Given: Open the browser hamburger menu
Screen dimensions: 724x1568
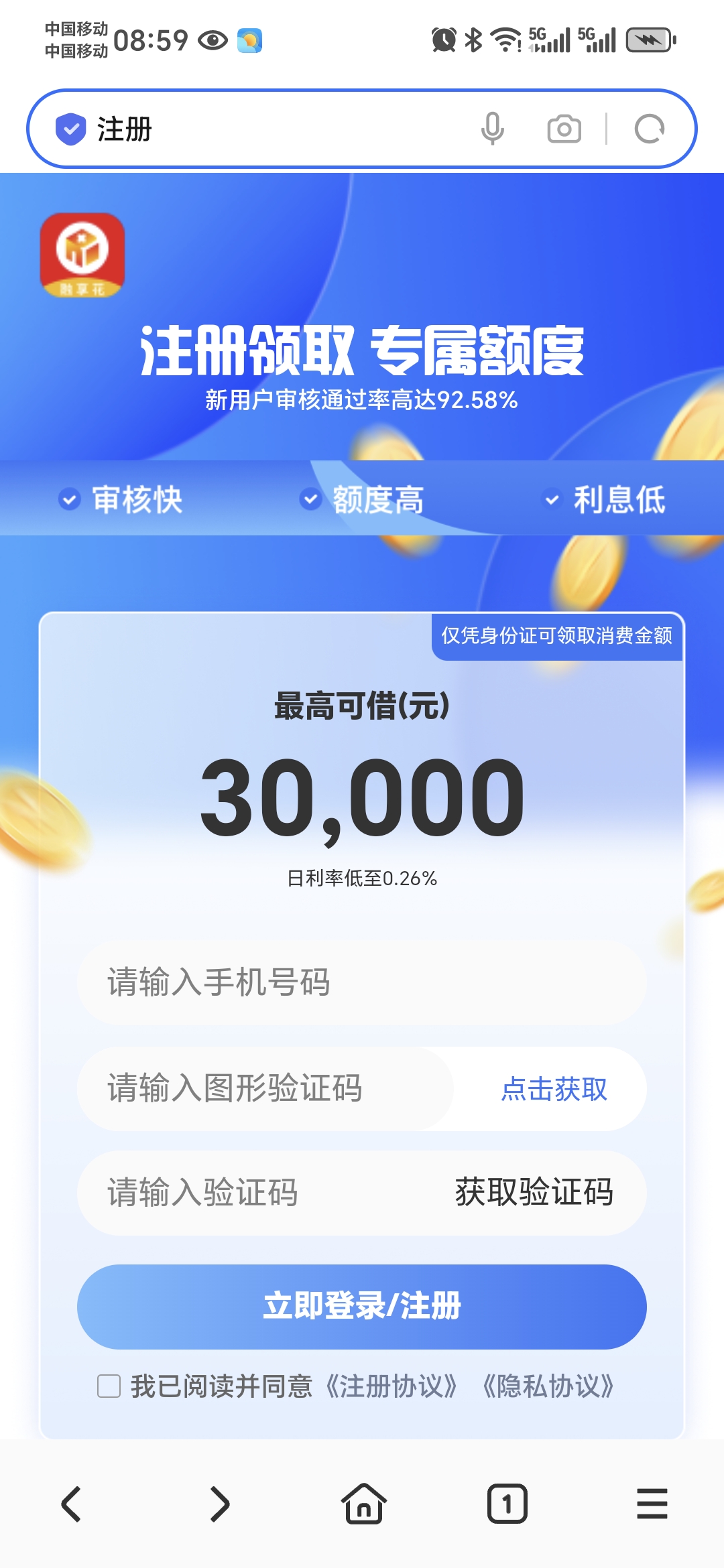Looking at the screenshot, I should click(x=652, y=1504).
